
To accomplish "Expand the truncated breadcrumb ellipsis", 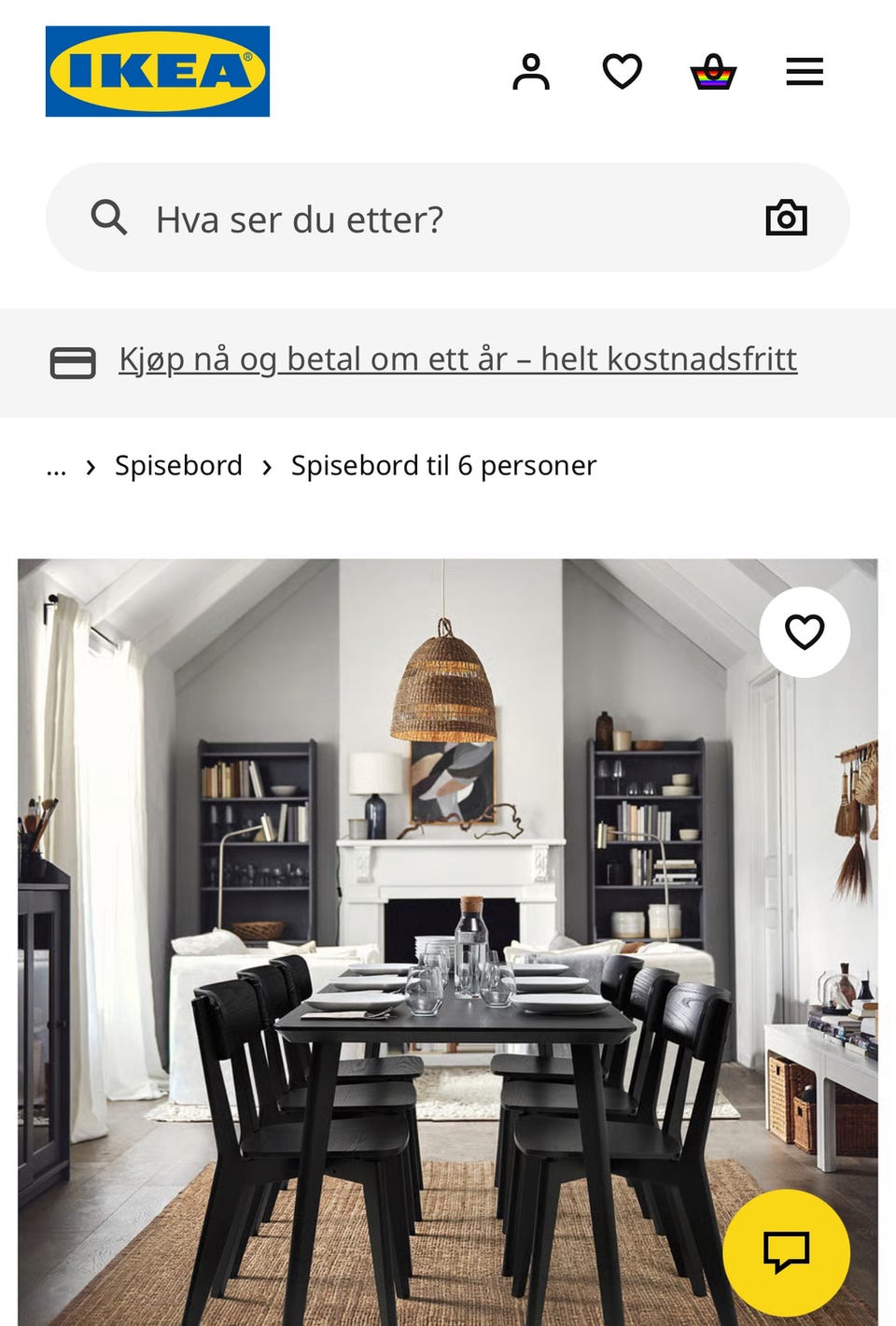I will coord(56,466).
